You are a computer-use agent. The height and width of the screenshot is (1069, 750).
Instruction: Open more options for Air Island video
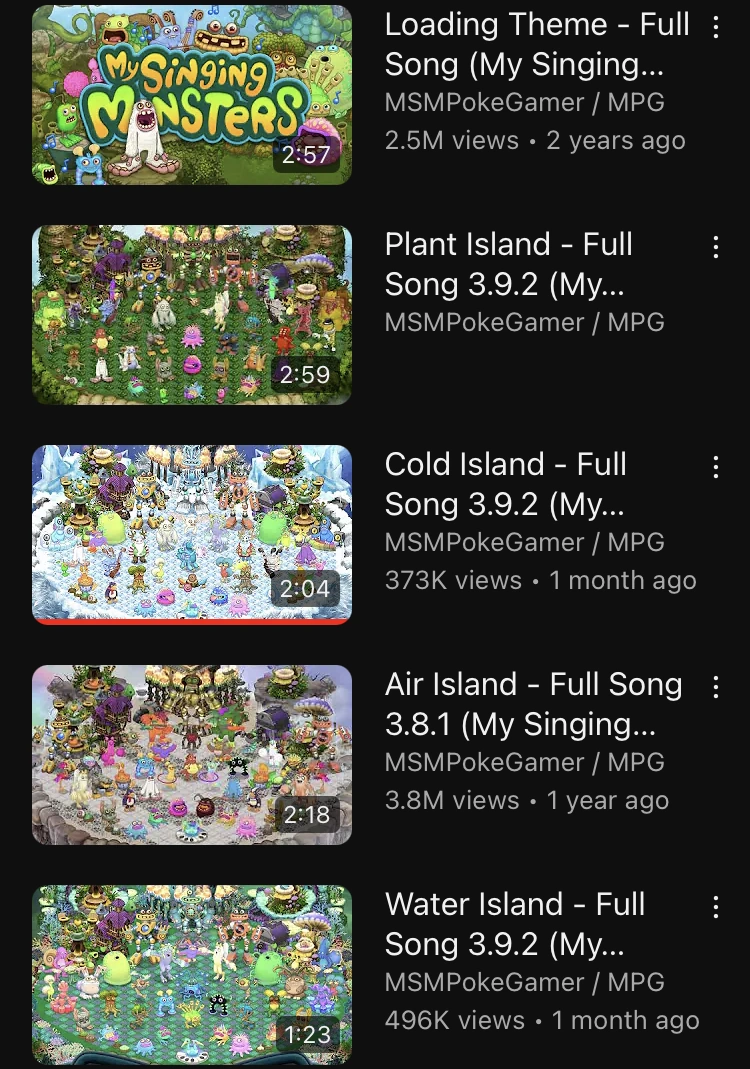716,687
